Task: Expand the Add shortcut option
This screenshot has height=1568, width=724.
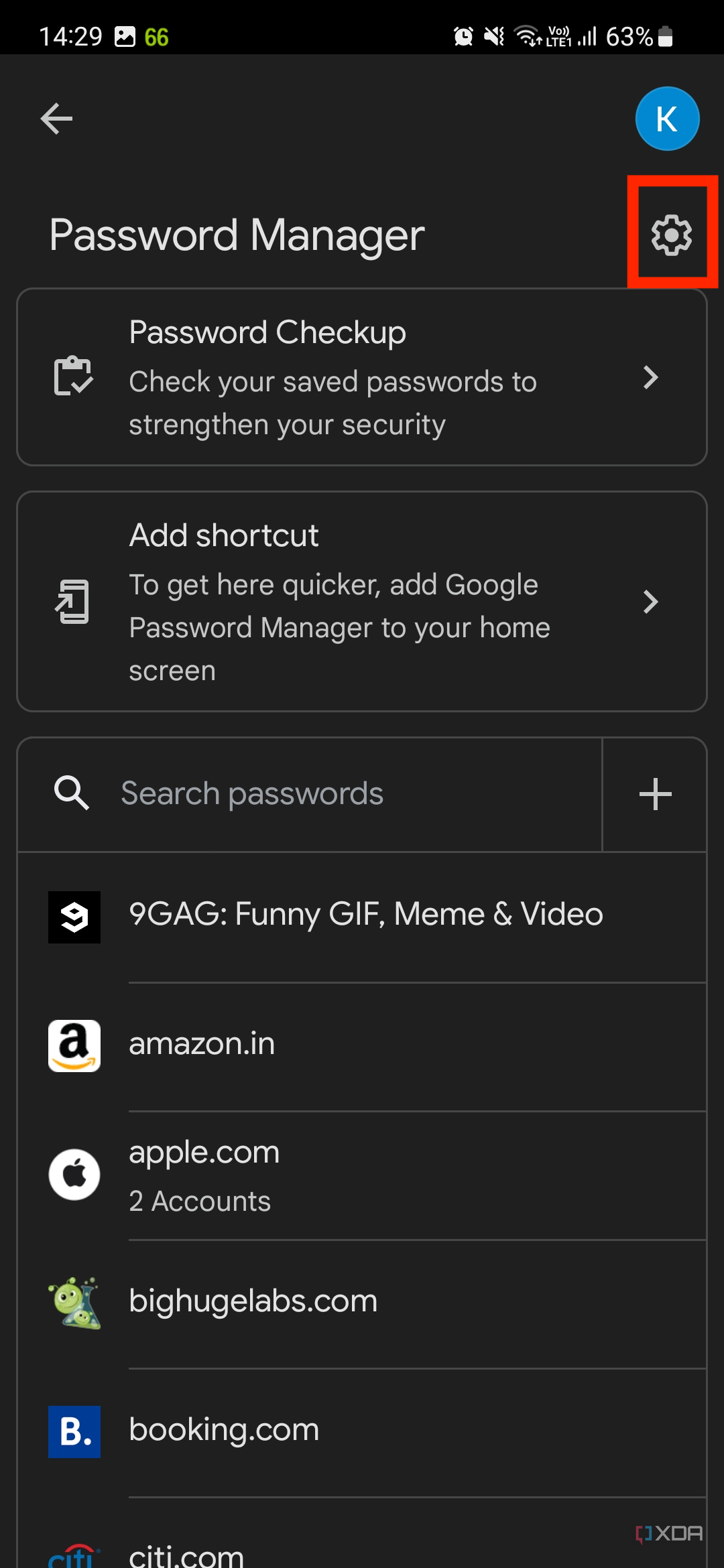Action: tap(651, 601)
